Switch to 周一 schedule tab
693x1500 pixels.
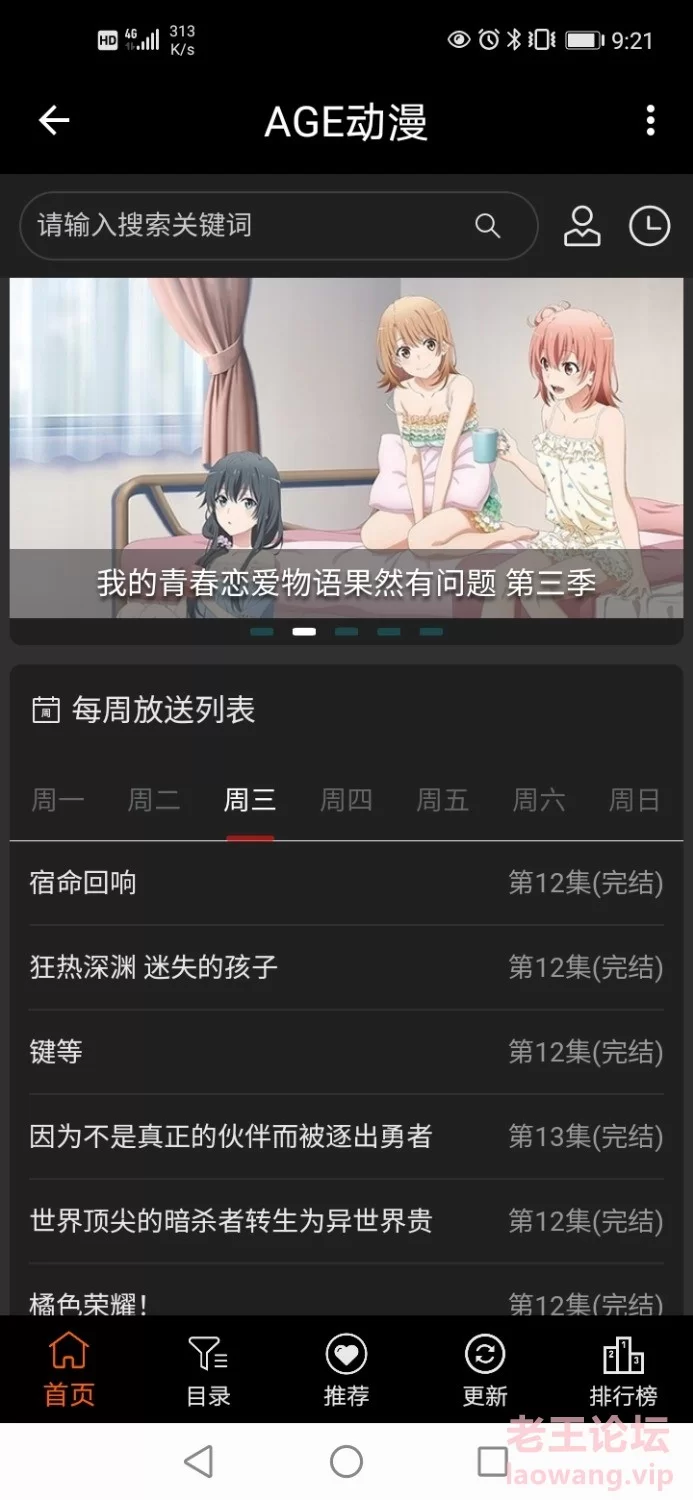(x=58, y=800)
